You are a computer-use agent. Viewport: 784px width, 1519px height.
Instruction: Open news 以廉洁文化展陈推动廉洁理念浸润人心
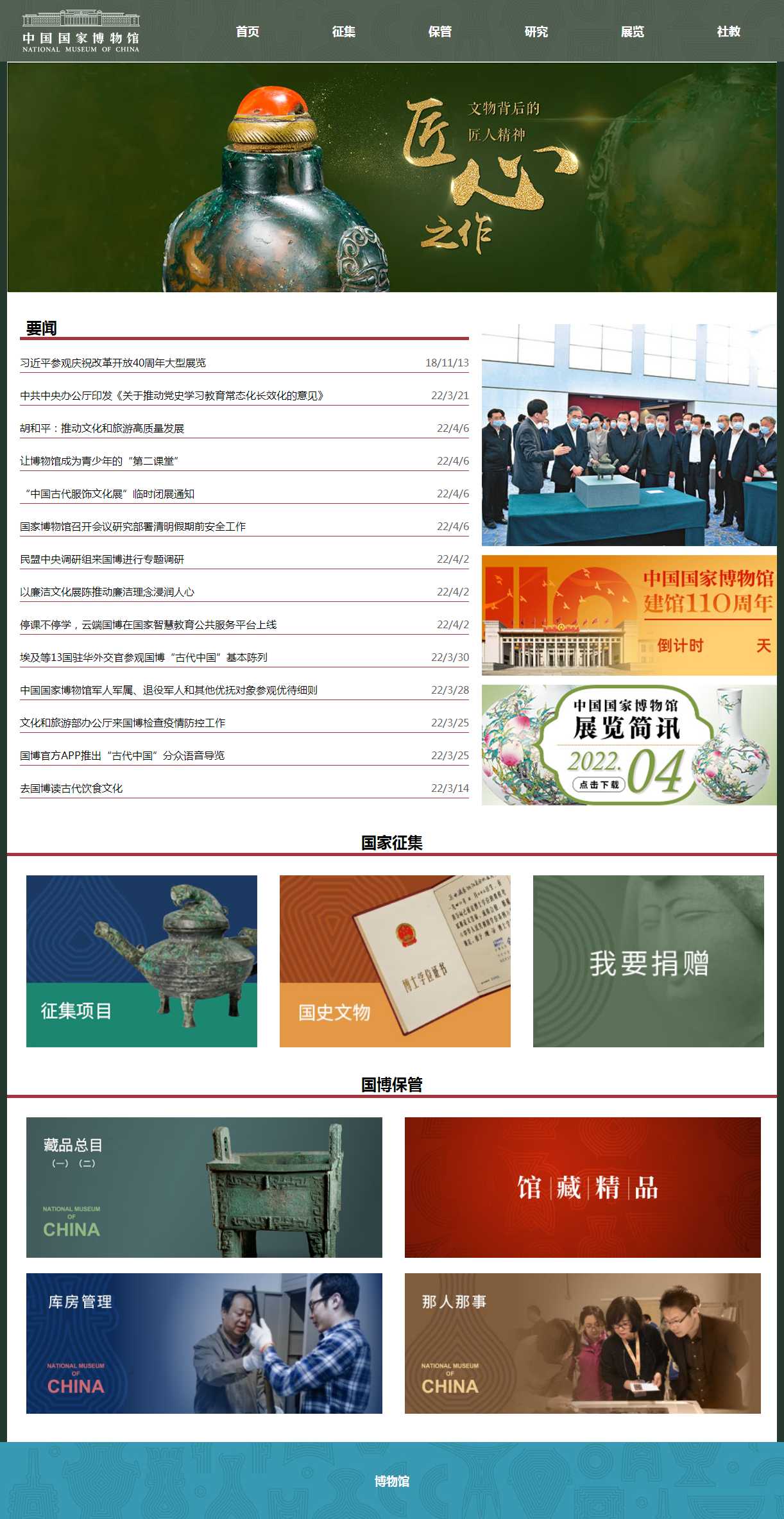click(107, 592)
